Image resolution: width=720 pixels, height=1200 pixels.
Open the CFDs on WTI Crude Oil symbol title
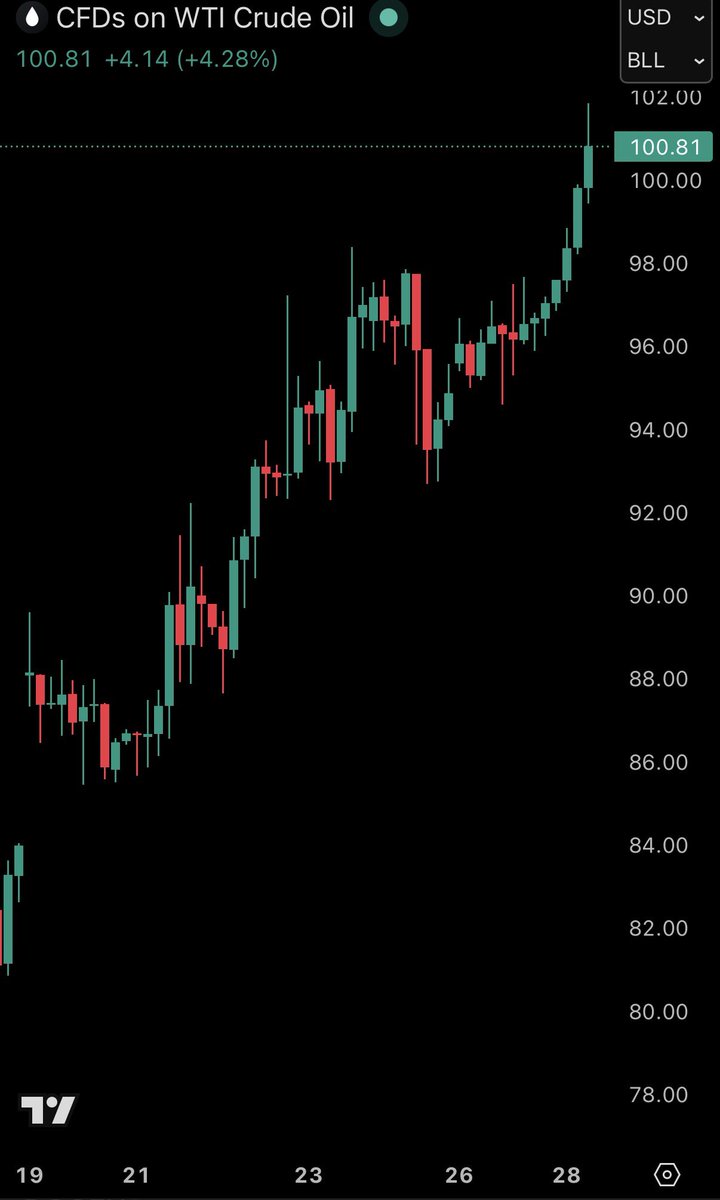pyautogui.click(x=205, y=18)
